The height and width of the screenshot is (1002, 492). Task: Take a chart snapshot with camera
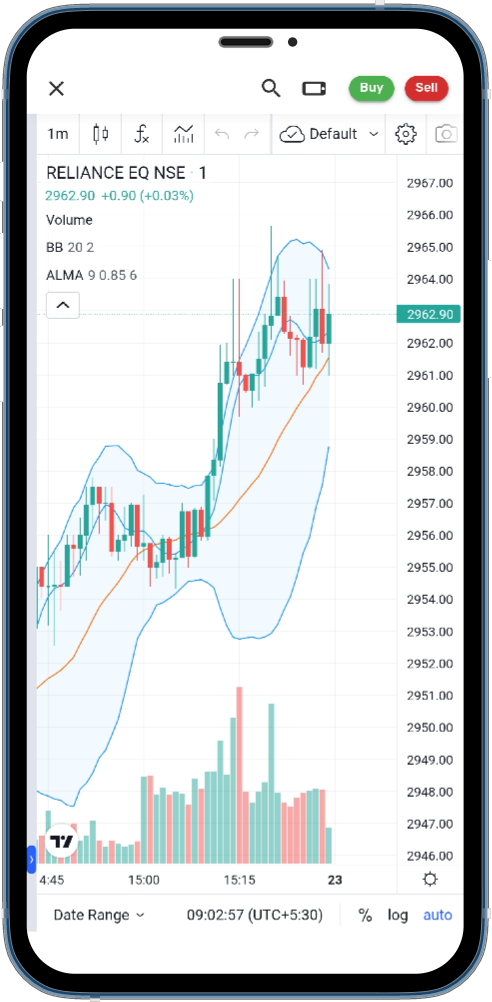point(447,134)
